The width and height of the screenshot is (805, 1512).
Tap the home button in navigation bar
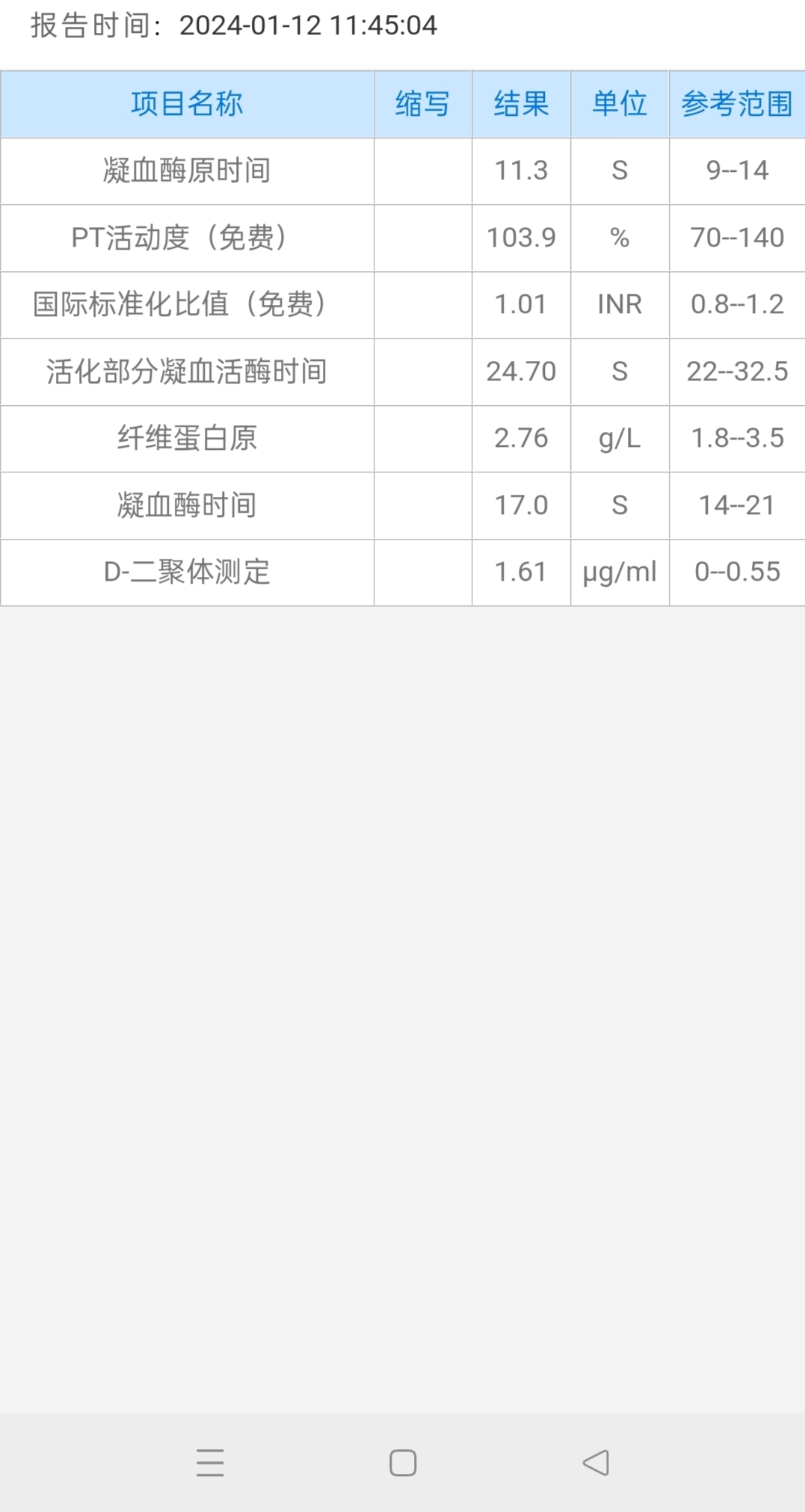(x=403, y=1463)
